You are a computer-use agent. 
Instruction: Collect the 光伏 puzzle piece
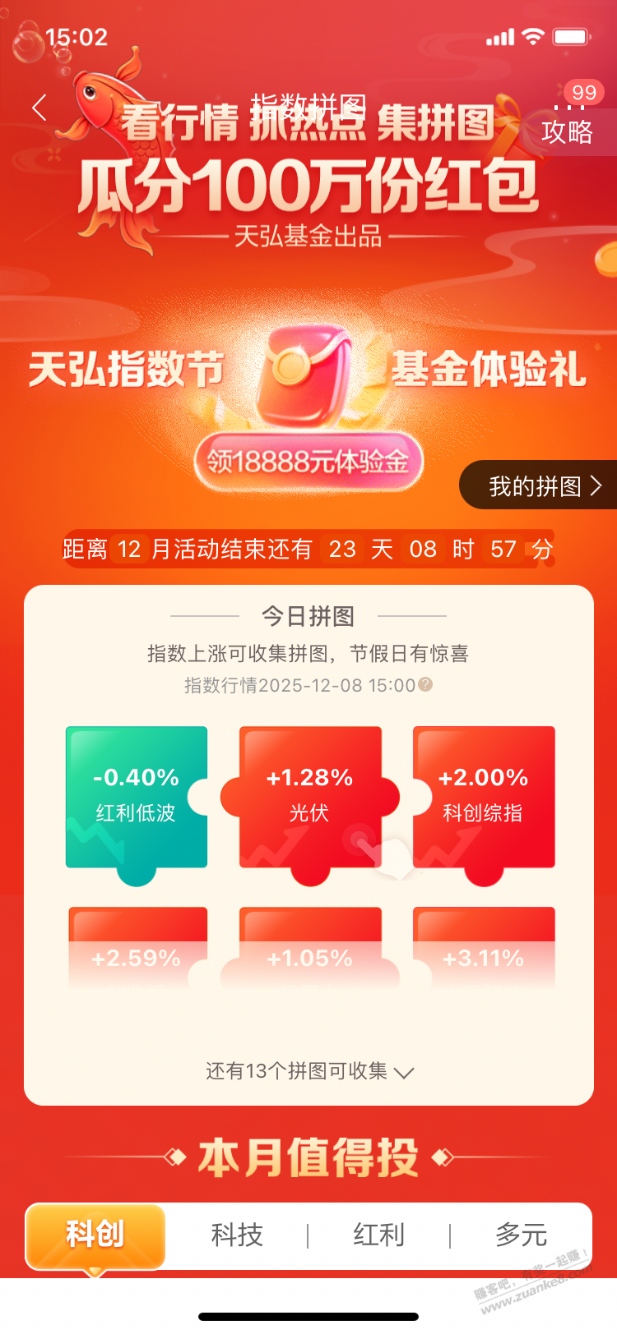point(309,796)
